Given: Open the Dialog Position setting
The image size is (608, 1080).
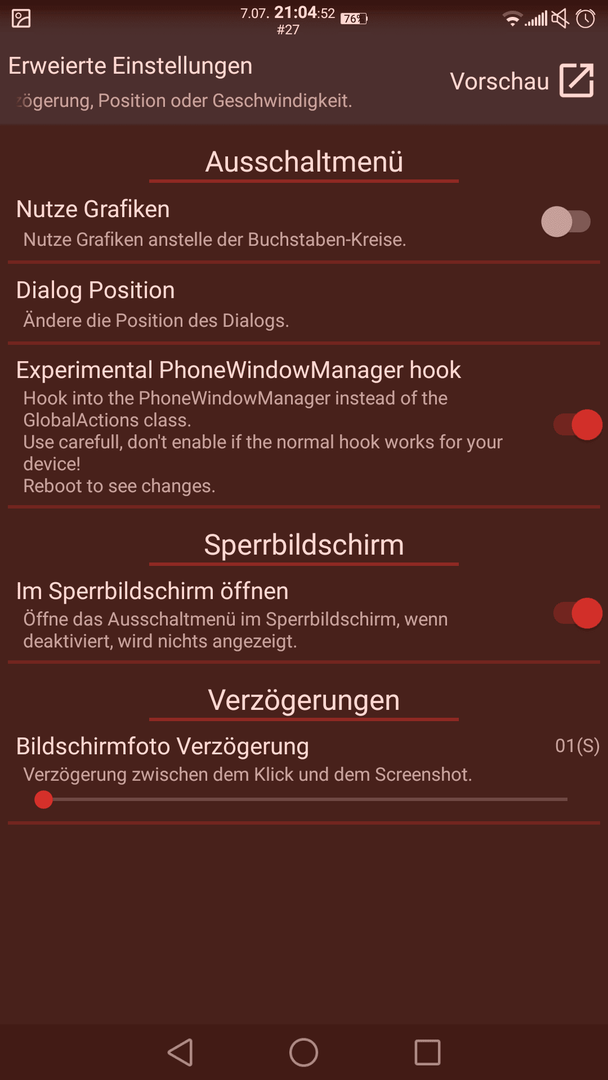Looking at the screenshot, I should [x=304, y=303].
